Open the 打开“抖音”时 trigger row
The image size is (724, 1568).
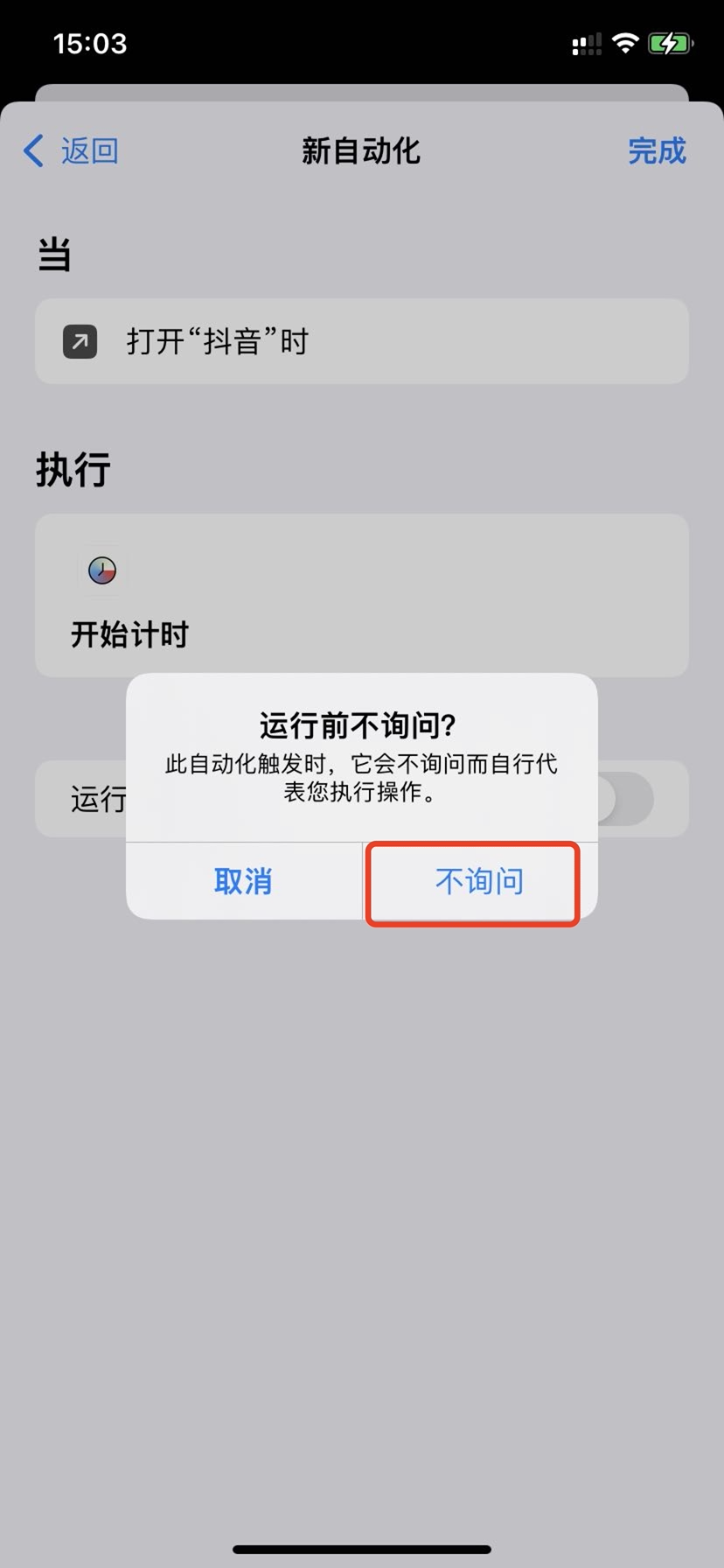click(361, 341)
